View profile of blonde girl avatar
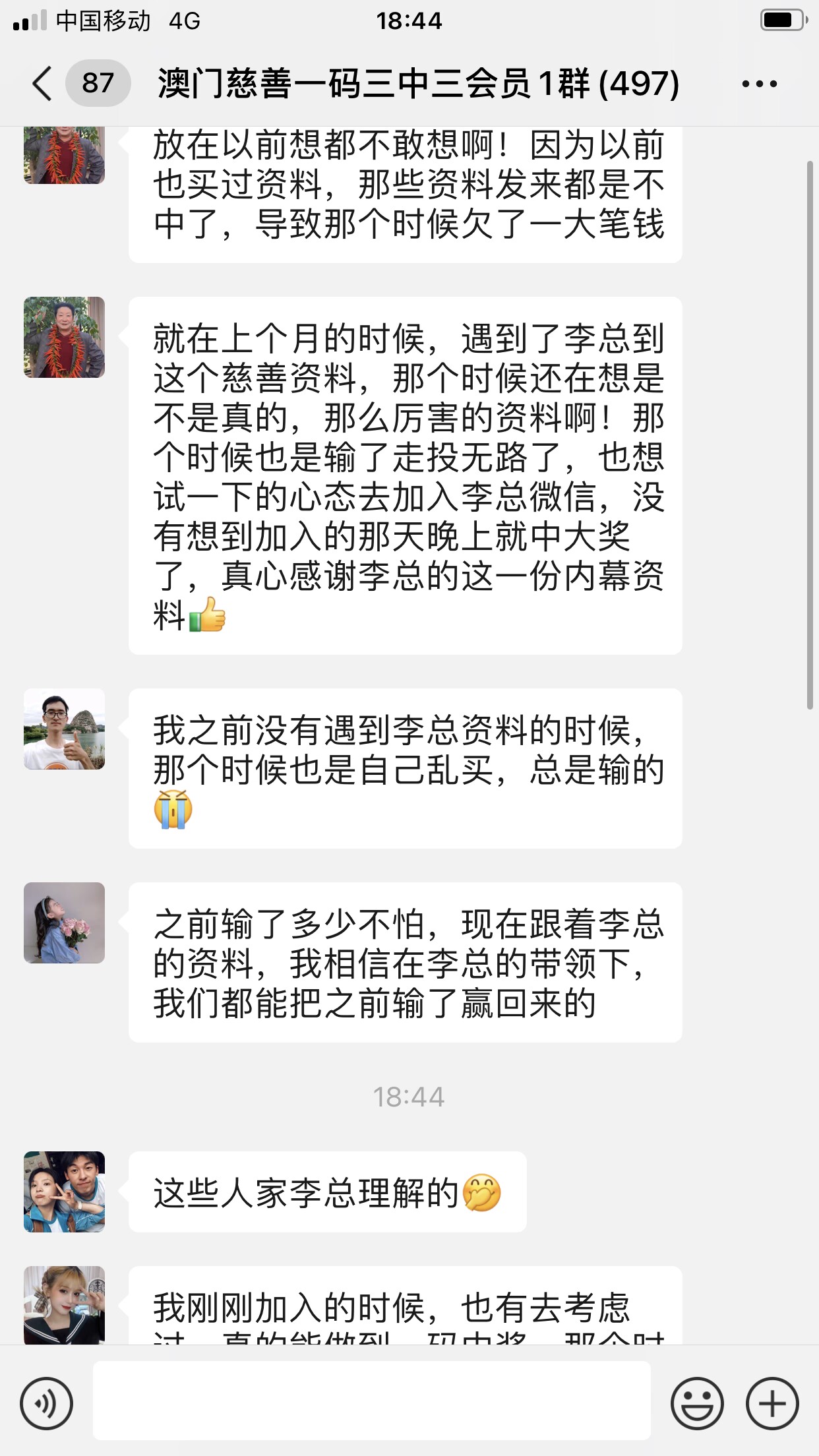819x1456 pixels. (x=65, y=1304)
